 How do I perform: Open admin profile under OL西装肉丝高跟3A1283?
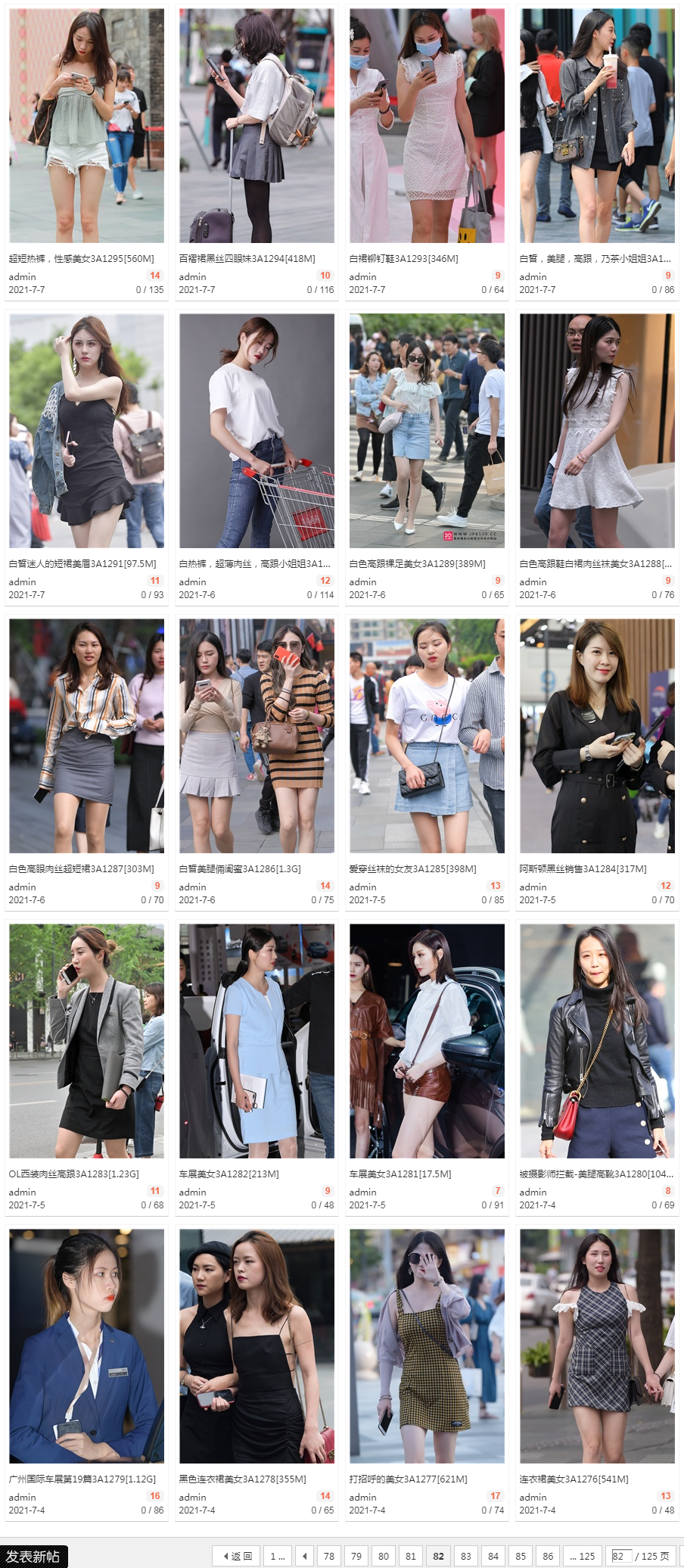pyautogui.click(x=22, y=1192)
